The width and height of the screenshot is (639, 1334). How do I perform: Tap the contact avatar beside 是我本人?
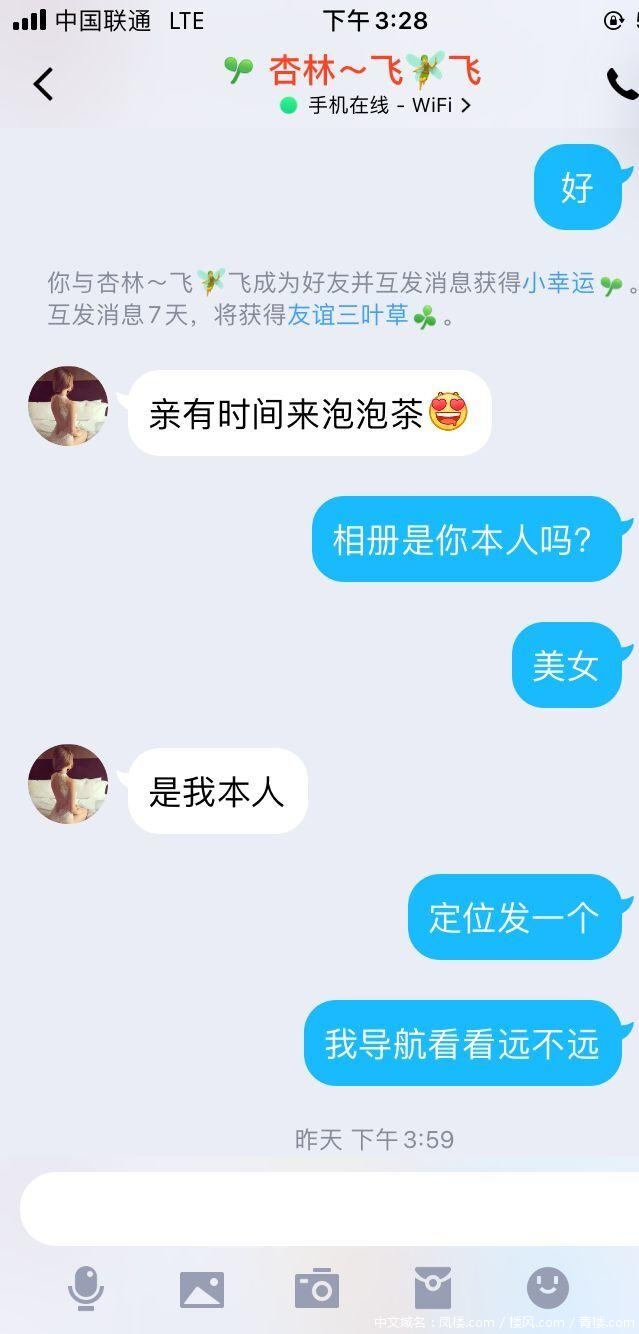[68, 784]
